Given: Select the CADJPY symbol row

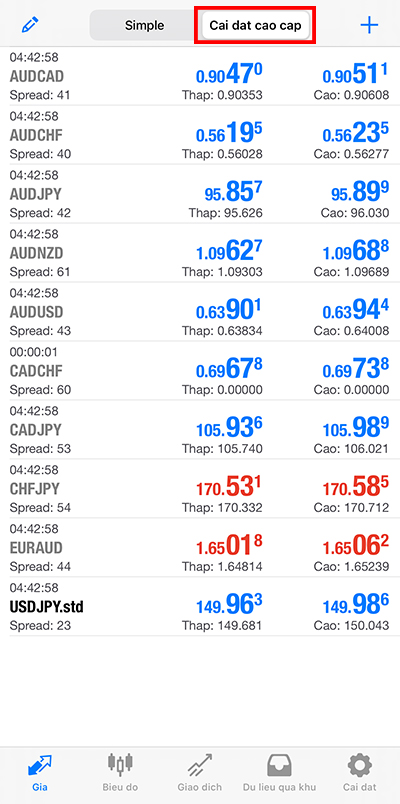Looking at the screenshot, I should click(200, 430).
